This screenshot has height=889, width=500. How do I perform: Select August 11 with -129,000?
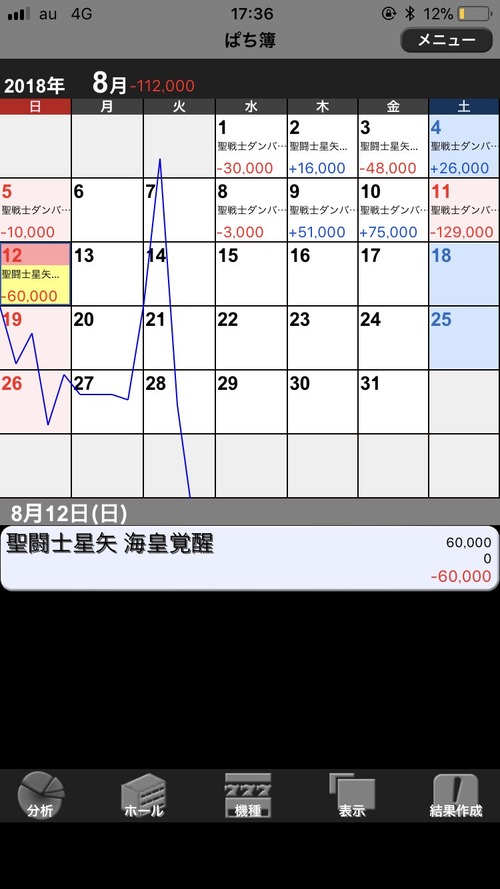click(x=464, y=210)
